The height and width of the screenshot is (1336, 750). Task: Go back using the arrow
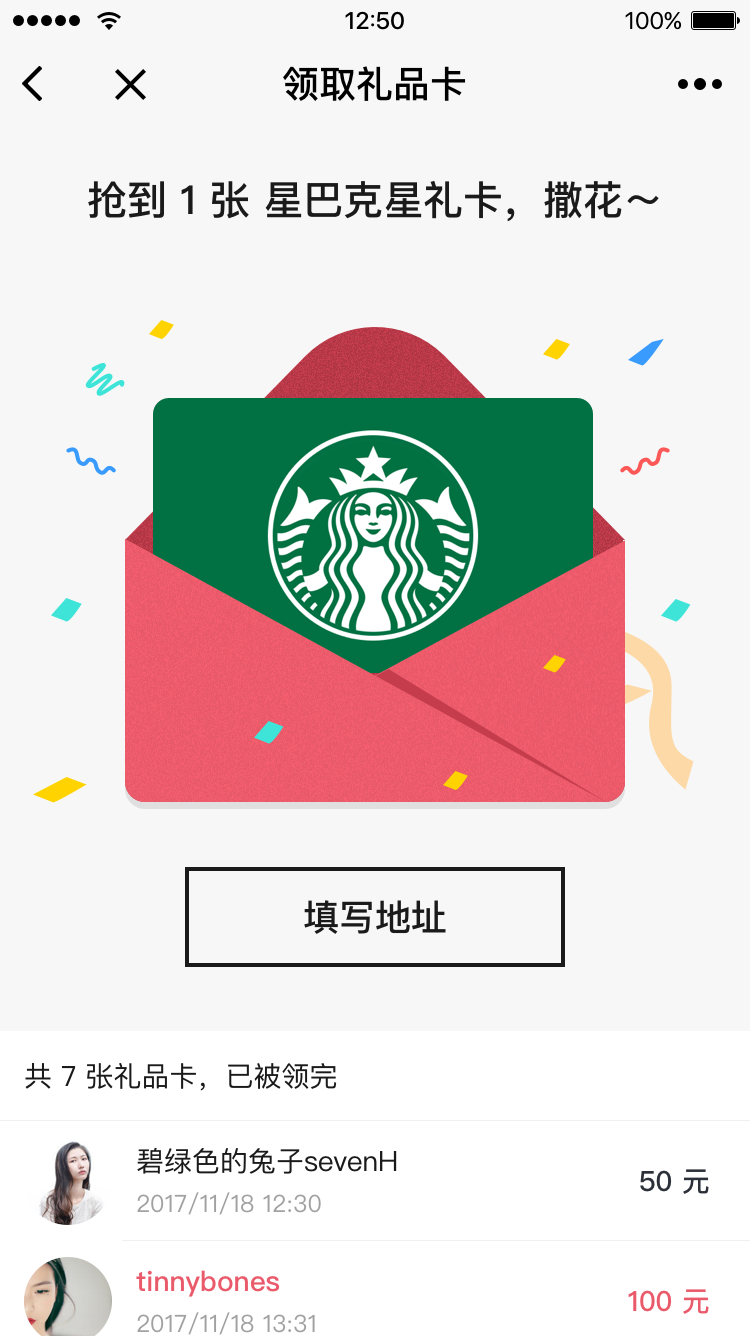pos(33,84)
